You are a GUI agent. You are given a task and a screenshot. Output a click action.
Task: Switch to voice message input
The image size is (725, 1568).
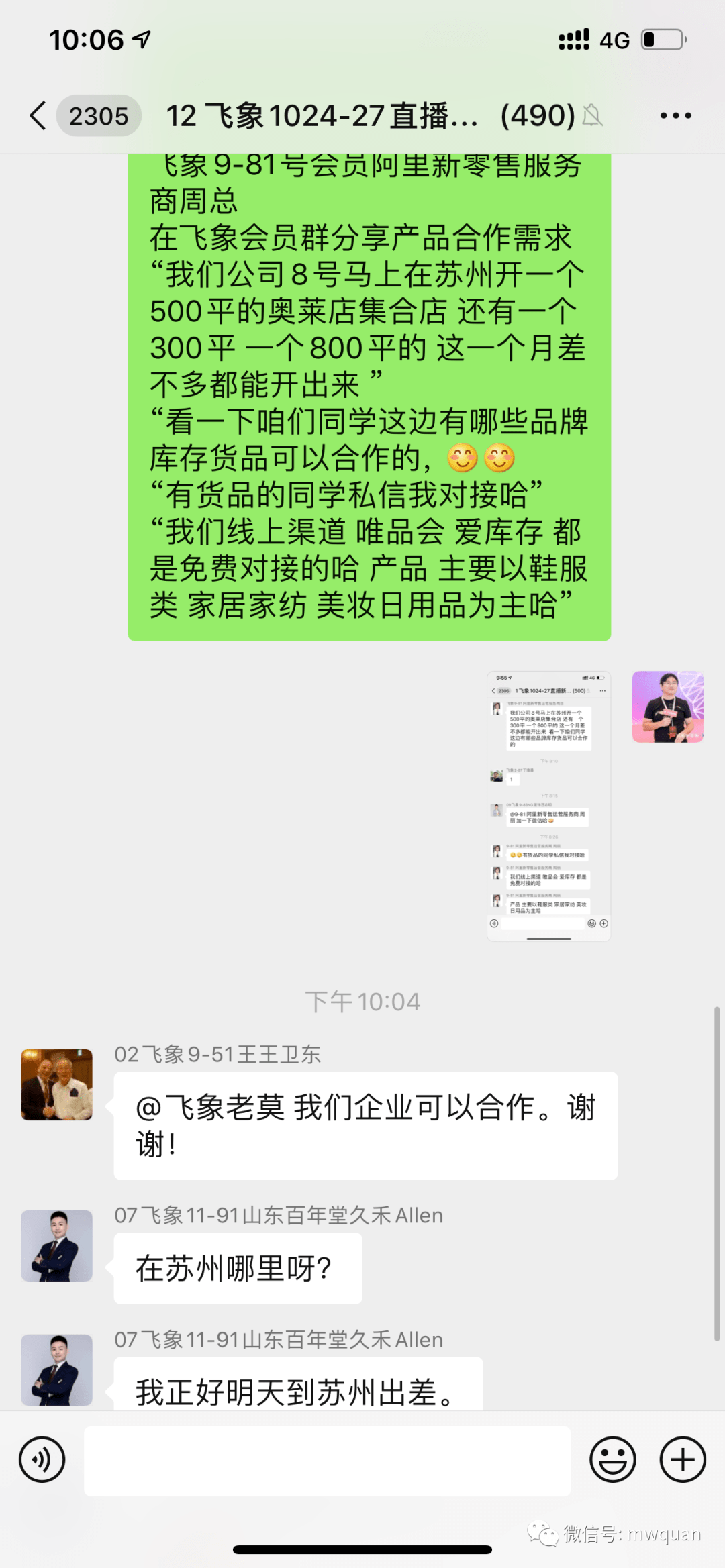(x=42, y=1459)
